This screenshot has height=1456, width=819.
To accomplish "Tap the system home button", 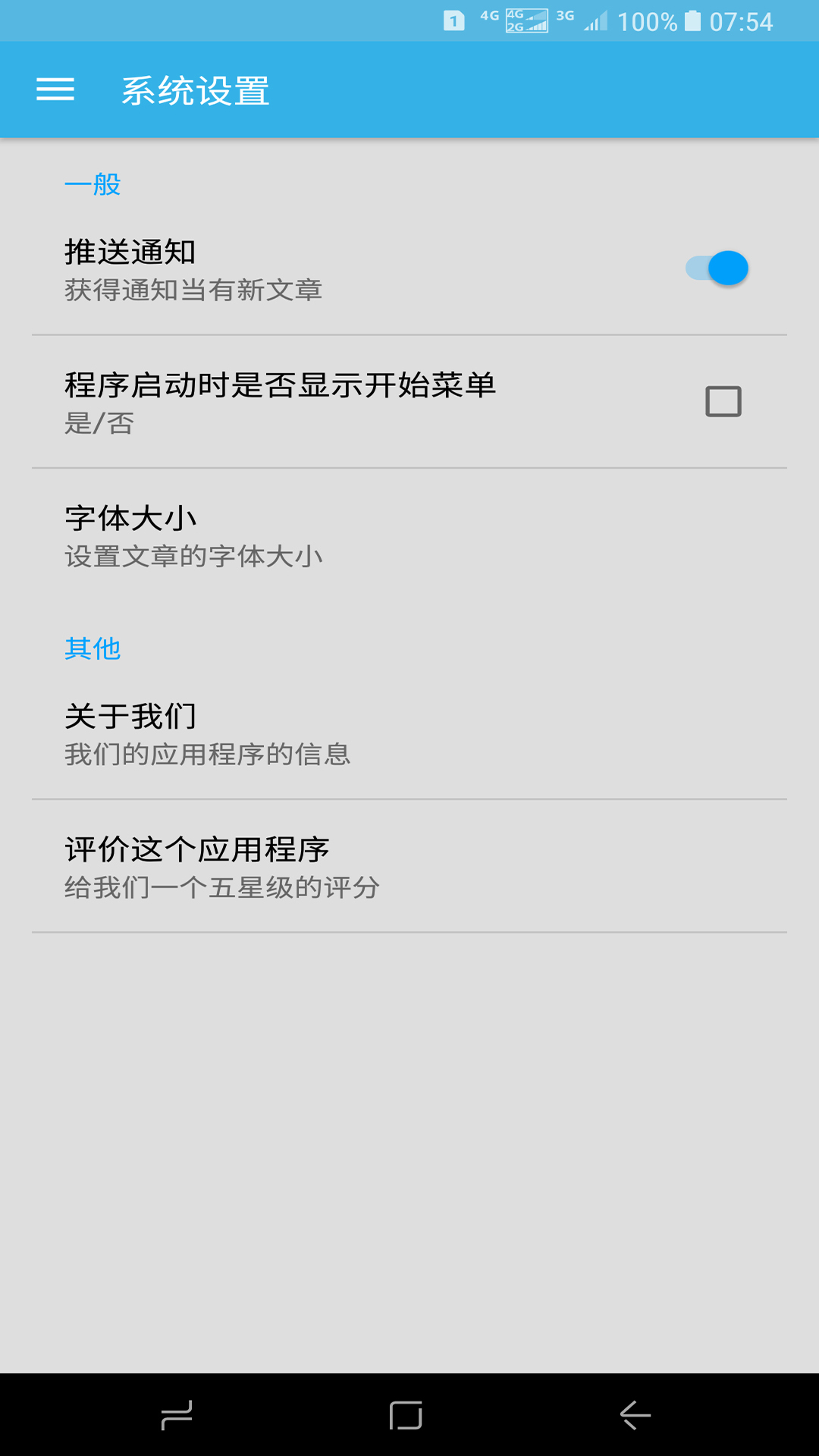I will point(406,1415).
